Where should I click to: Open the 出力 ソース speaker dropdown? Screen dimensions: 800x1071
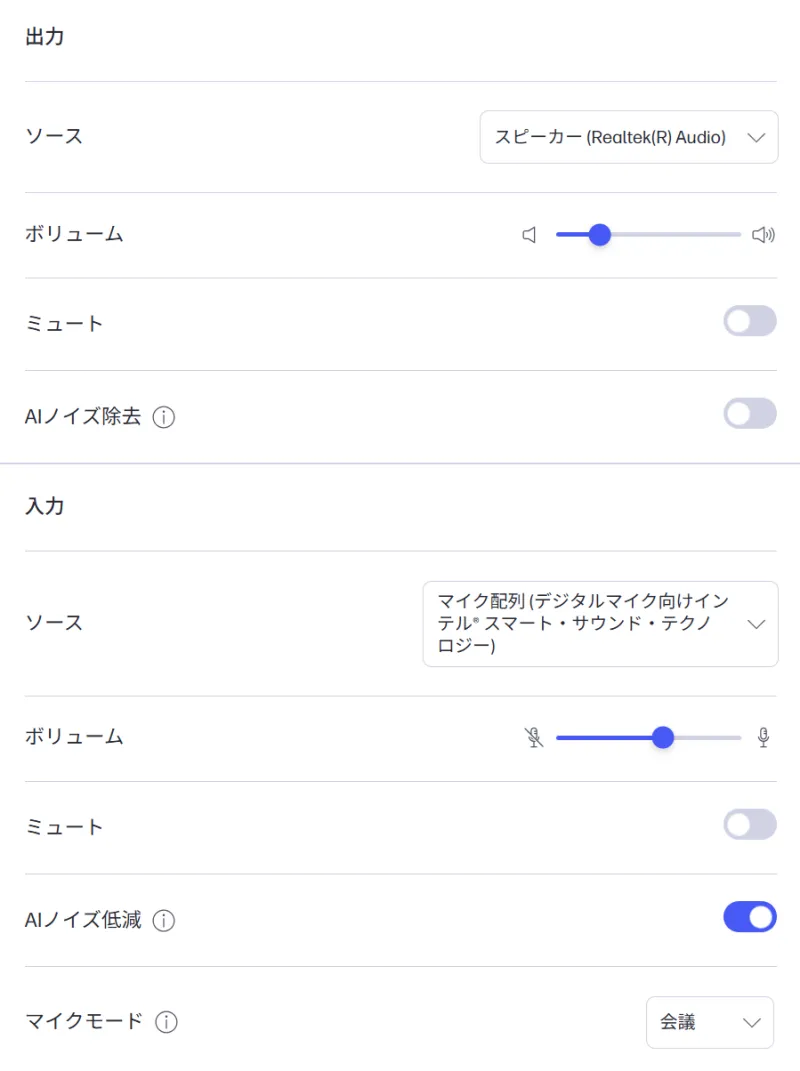(x=628, y=137)
